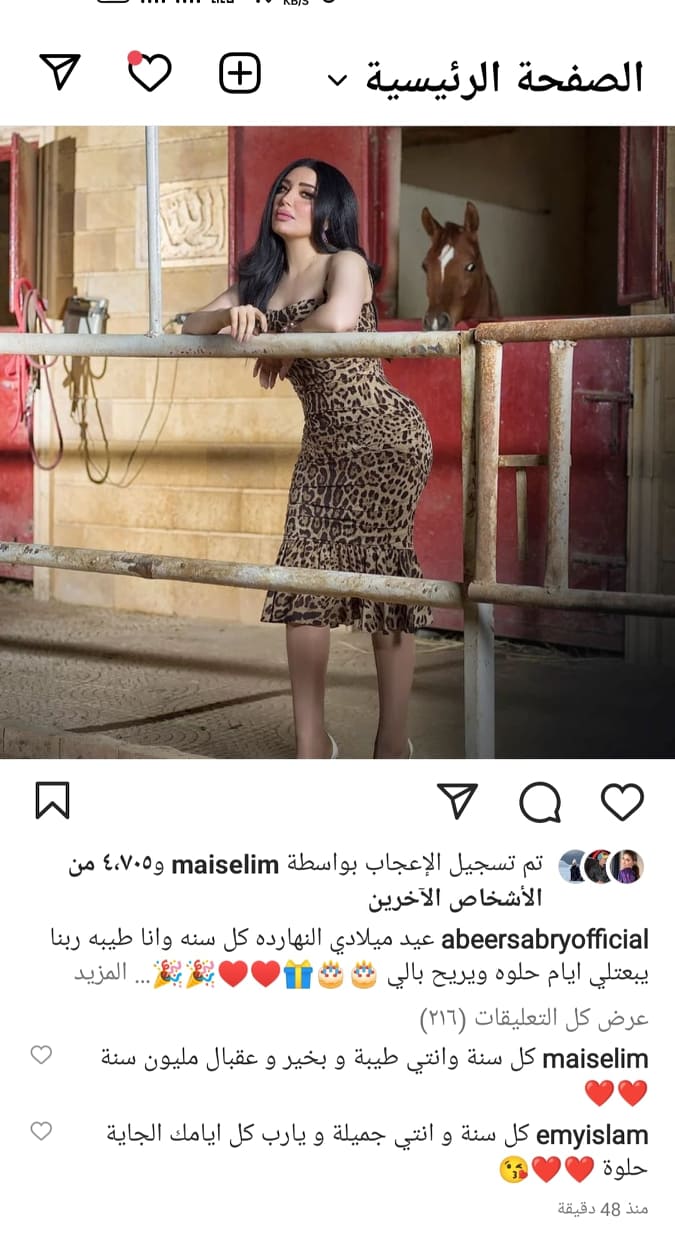Open maiselim's profile from comment
675x1260 pixels.
point(594,1059)
